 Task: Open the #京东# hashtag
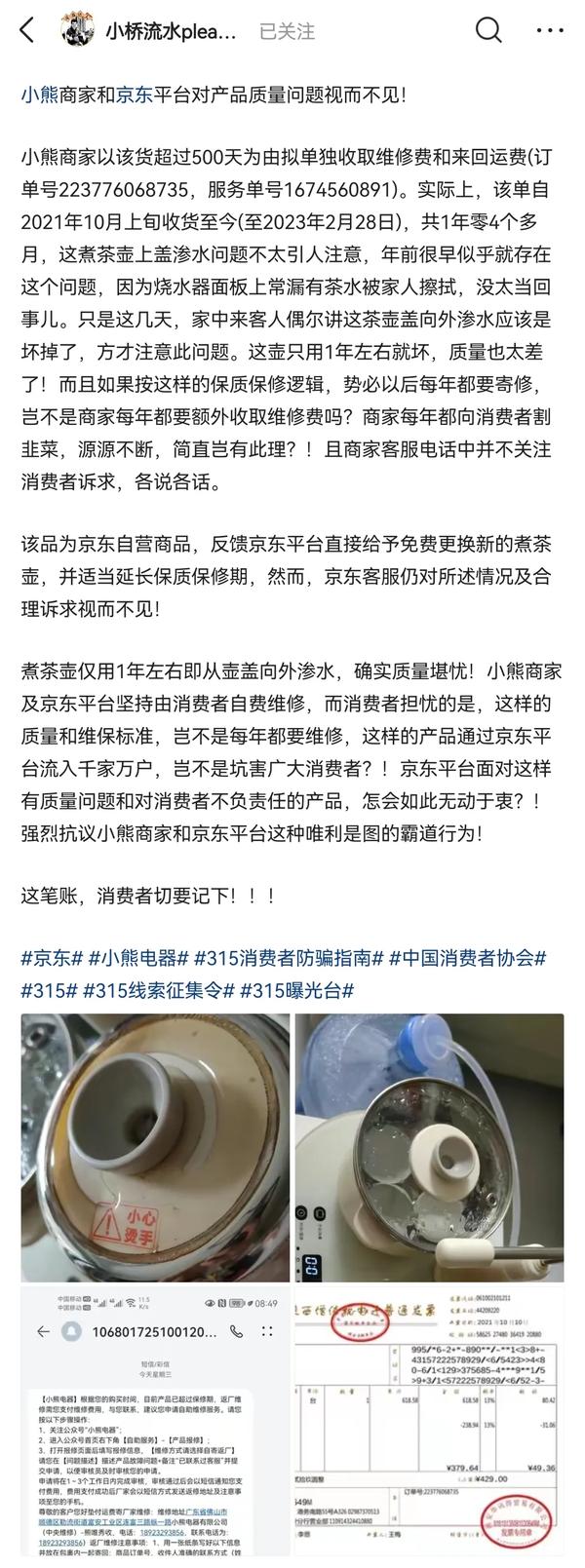click(51, 958)
